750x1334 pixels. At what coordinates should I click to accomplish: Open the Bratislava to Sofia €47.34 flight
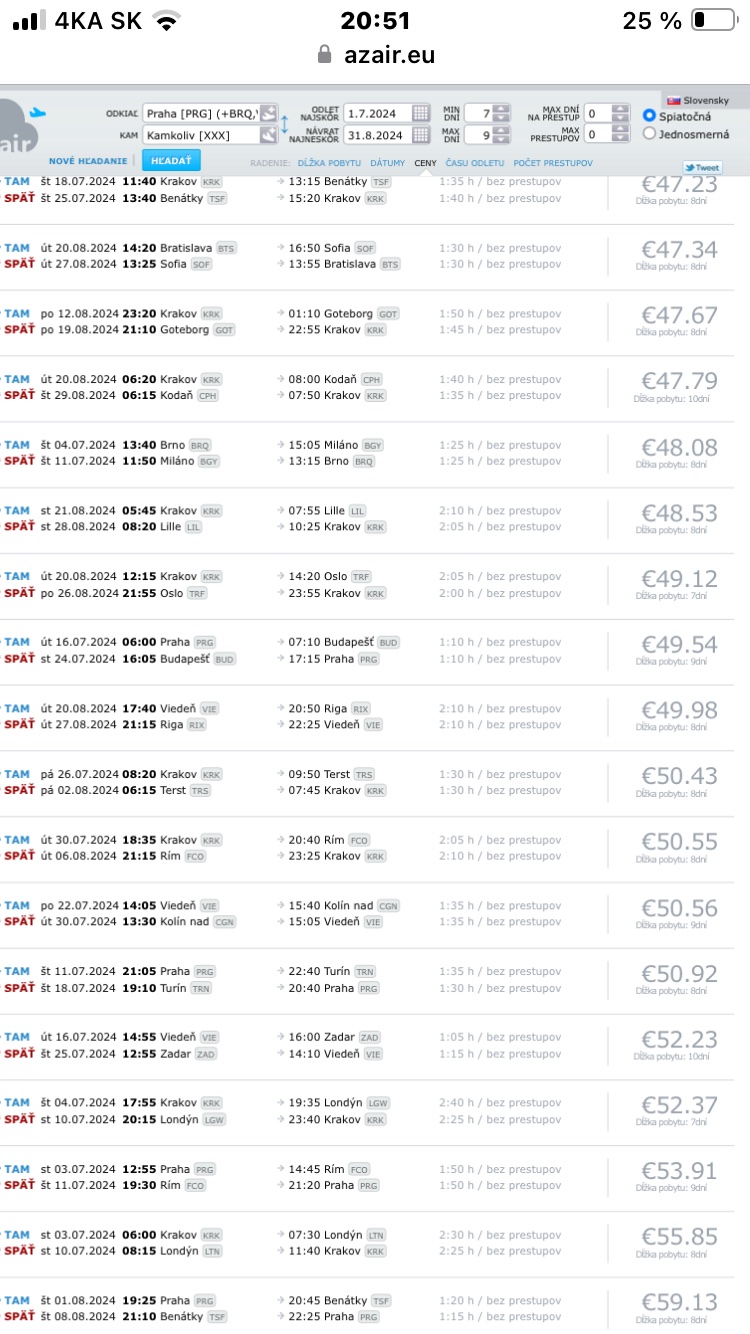(x=679, y=250)
